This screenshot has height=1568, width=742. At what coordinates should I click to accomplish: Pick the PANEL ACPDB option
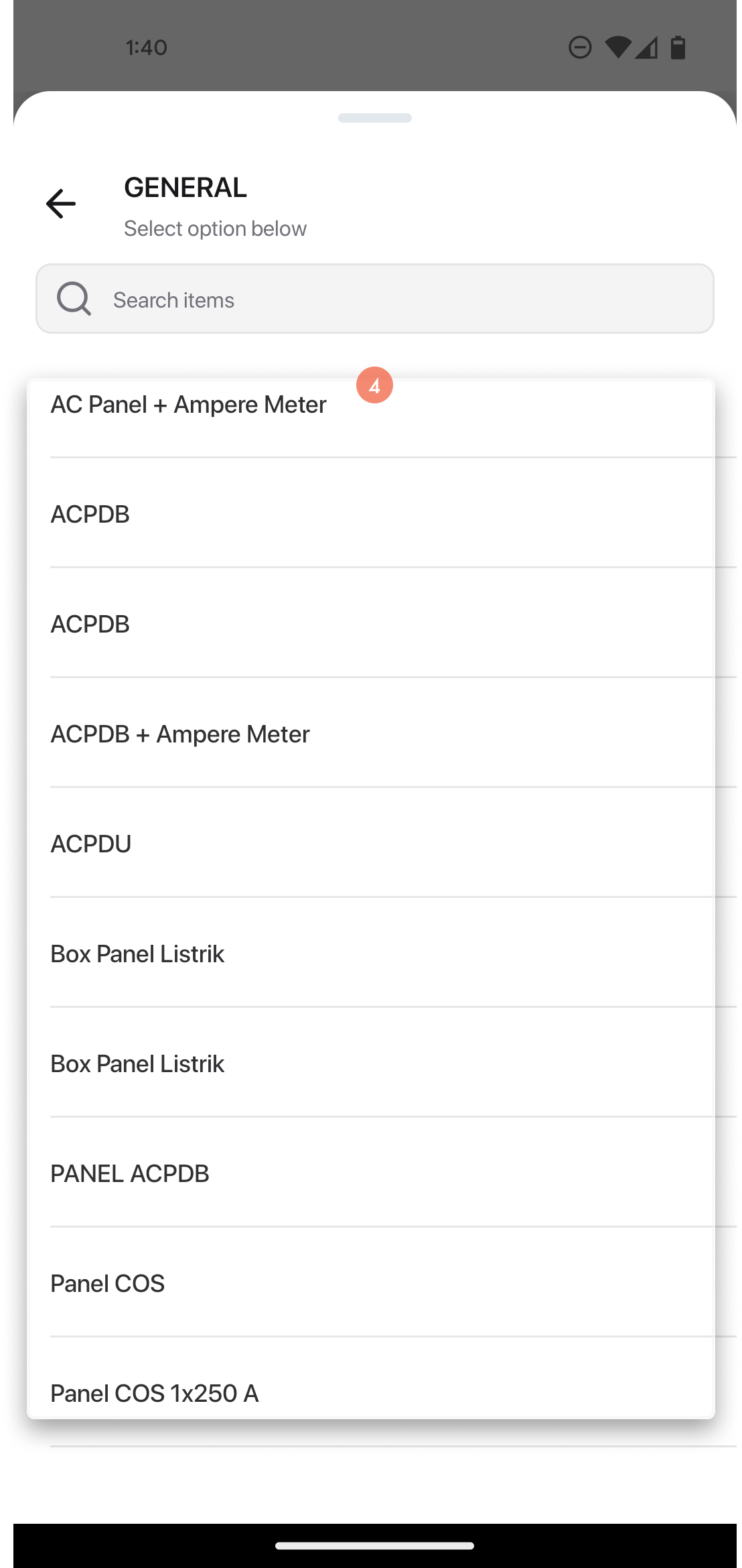click(x=371, y=1173)
